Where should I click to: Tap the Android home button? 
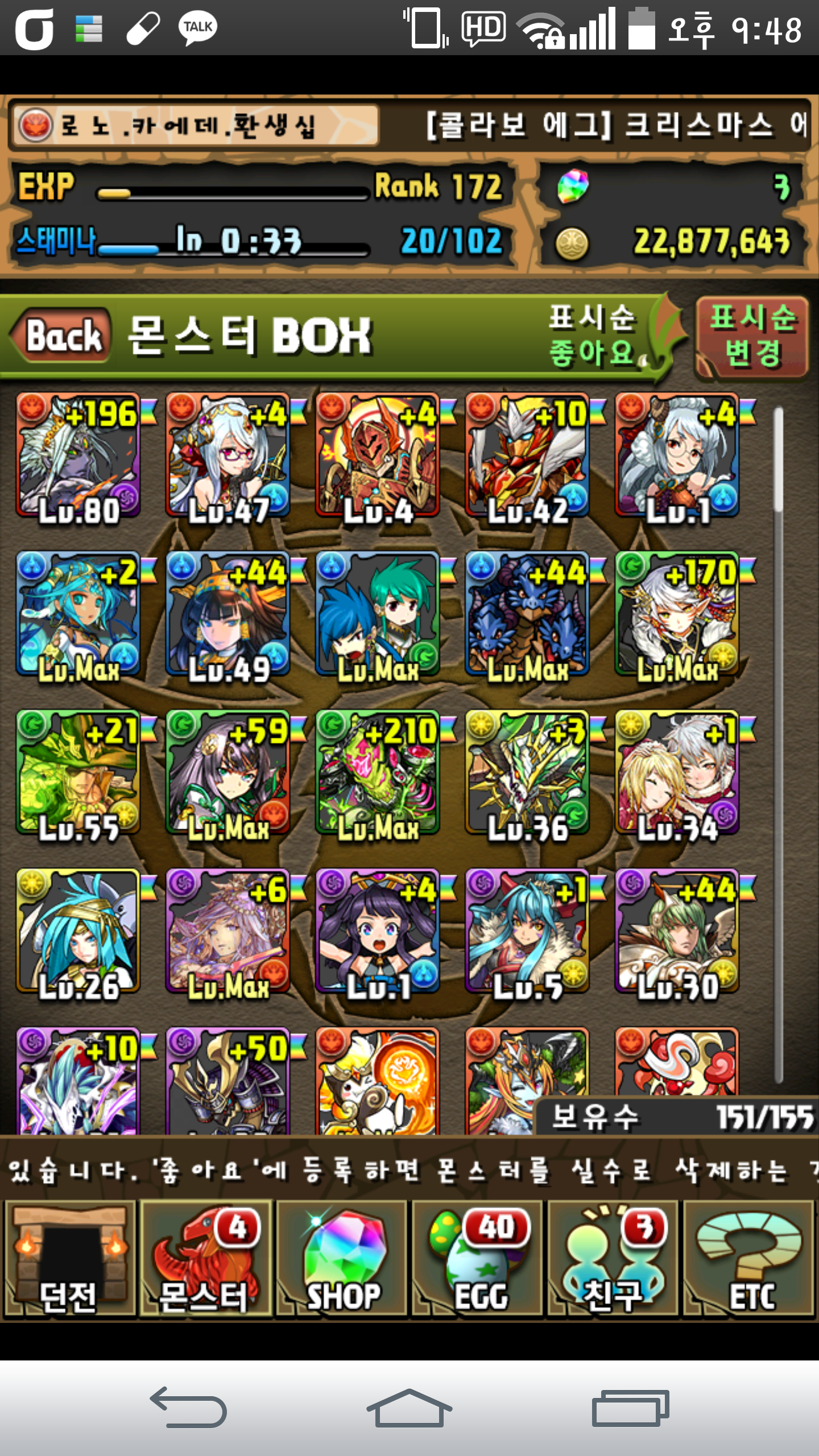[409, 1408]
